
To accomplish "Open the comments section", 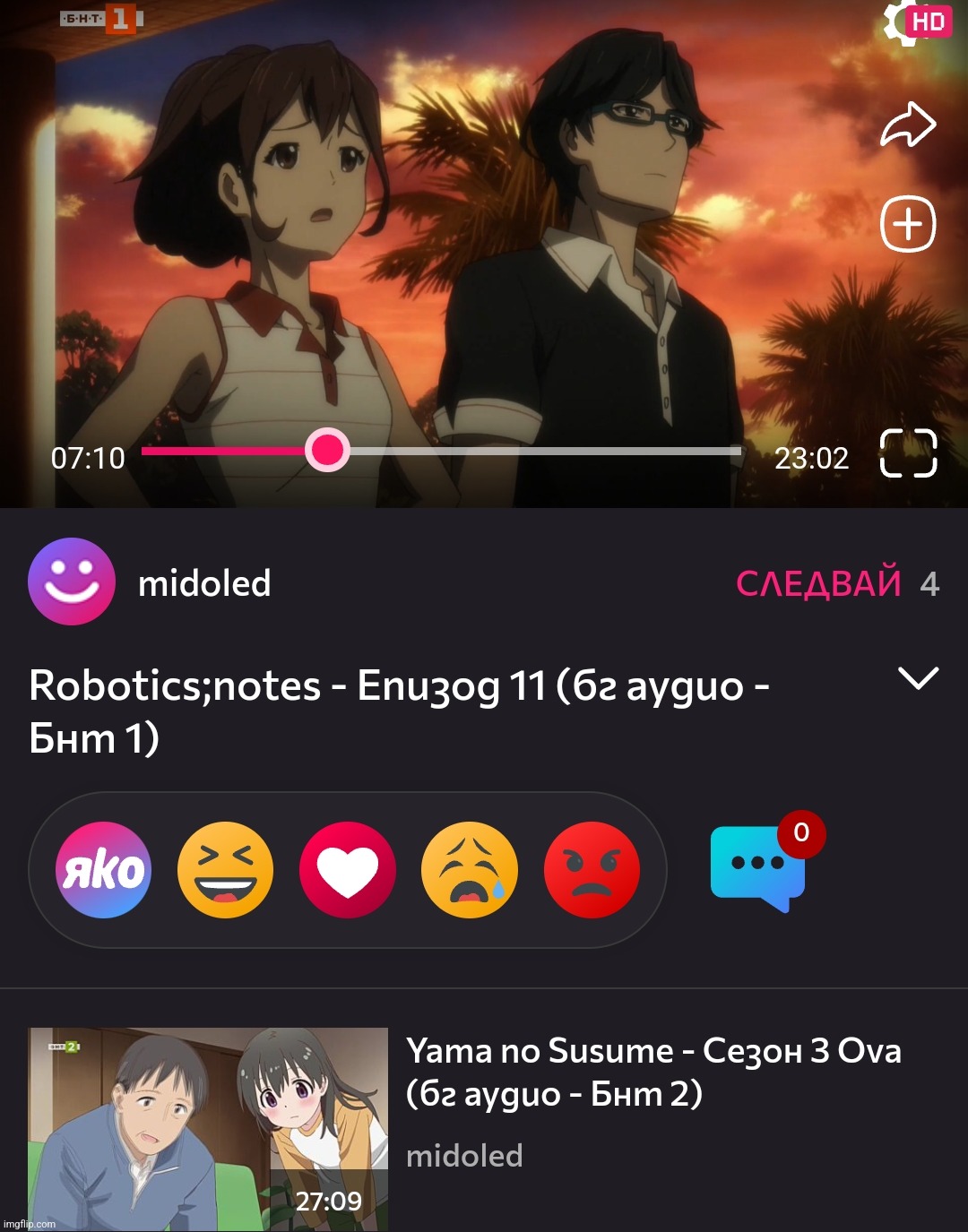I will [x=758, y=866].
